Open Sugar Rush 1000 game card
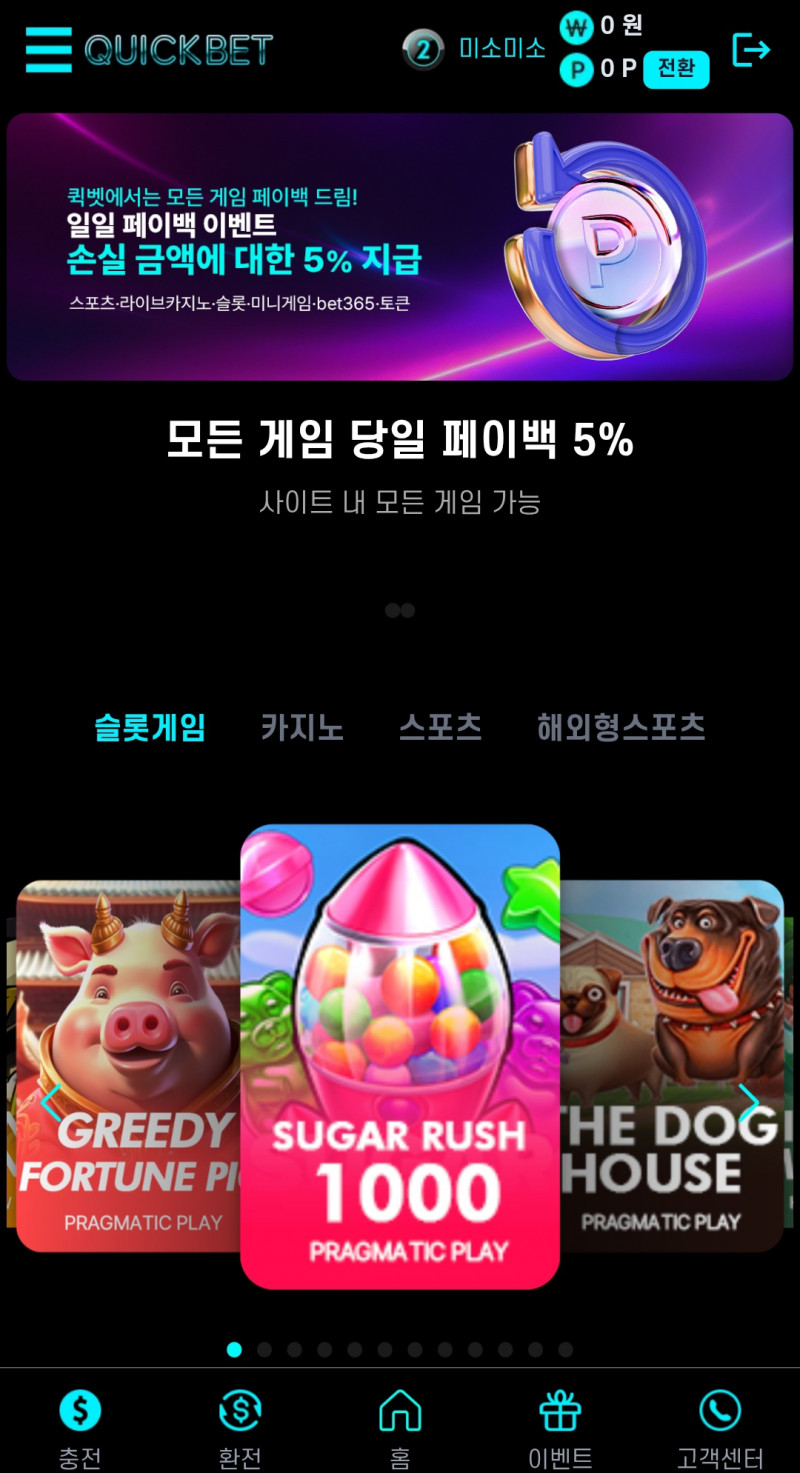This screenshot has width=800, height=1473. point(400,1056)
